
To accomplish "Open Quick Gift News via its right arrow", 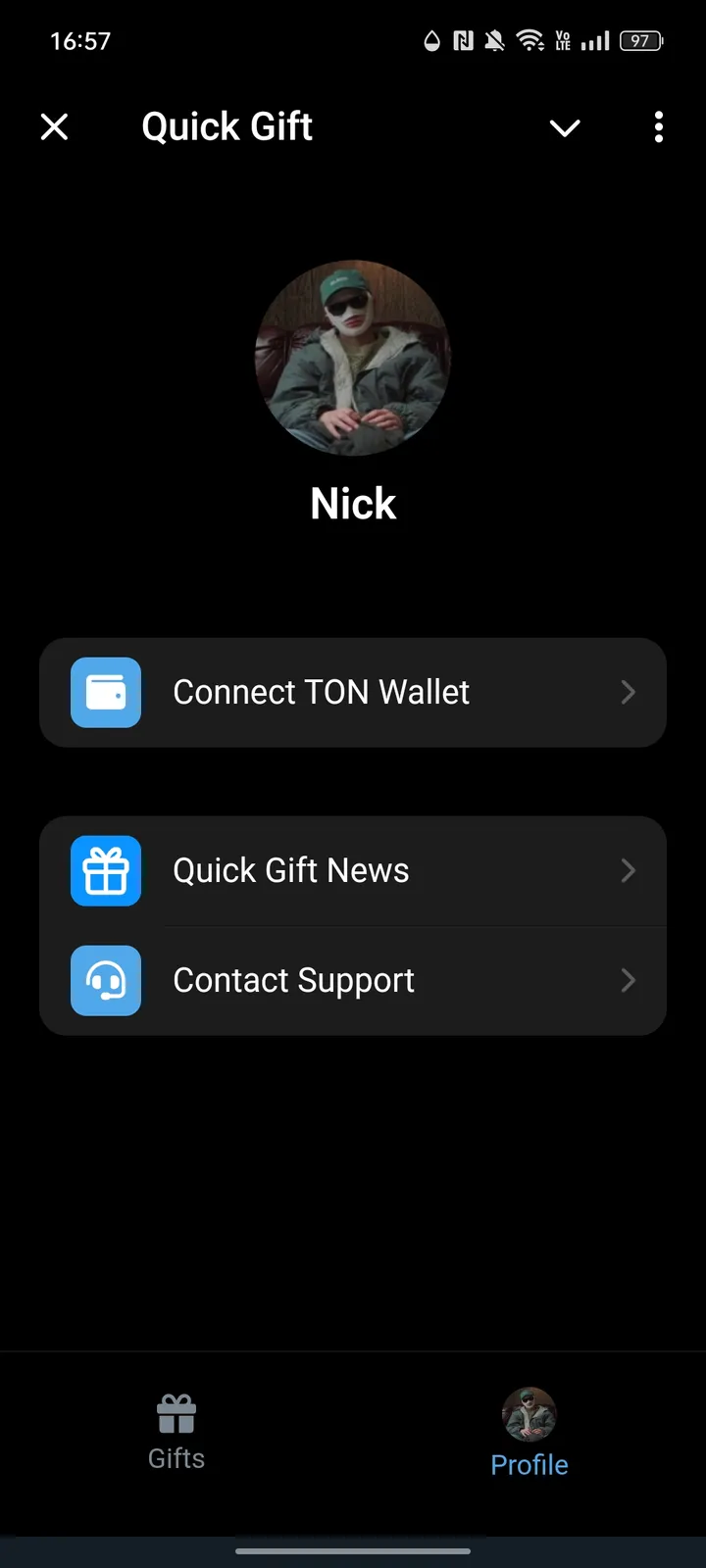I will (629, 870).
